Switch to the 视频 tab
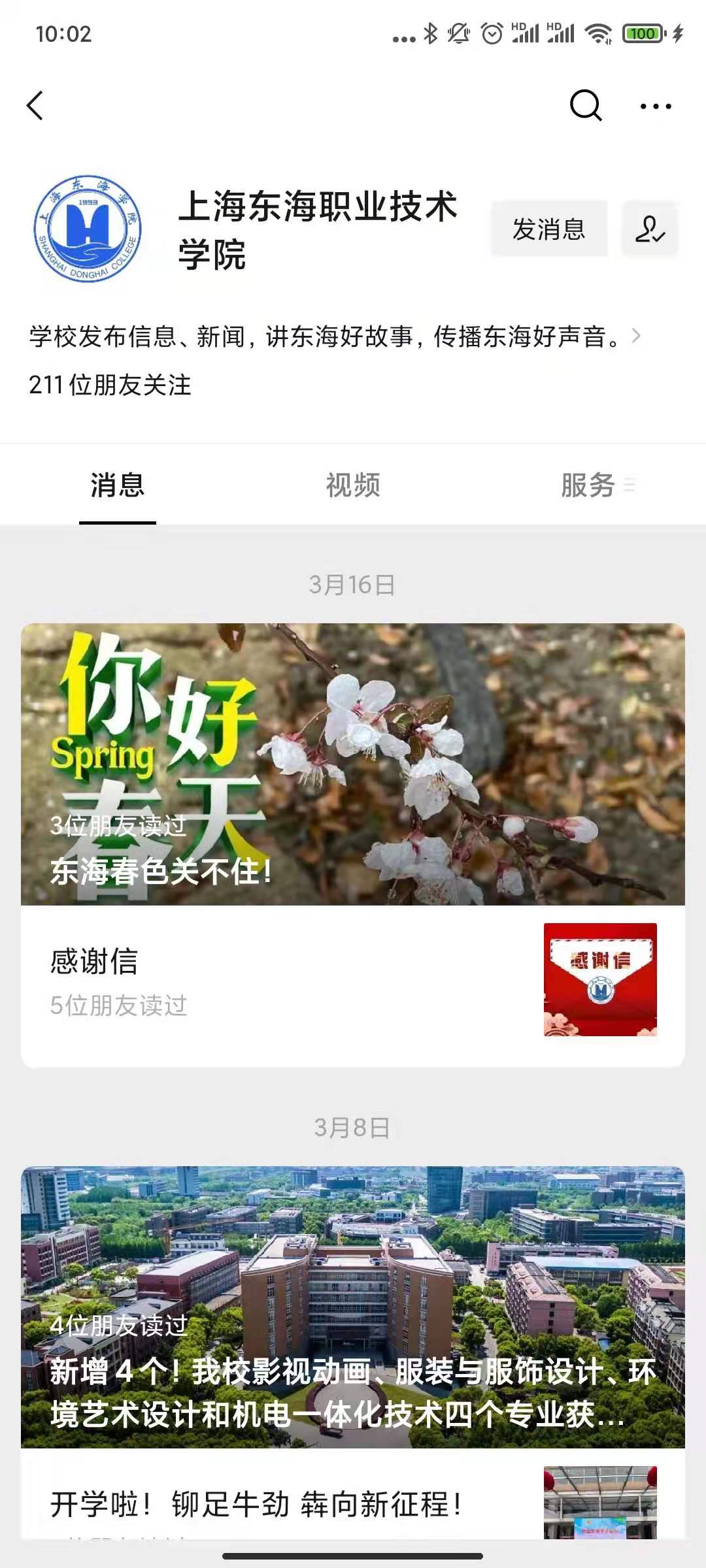The height and width of the screenshot is (1568, 706). coord(353,485)
